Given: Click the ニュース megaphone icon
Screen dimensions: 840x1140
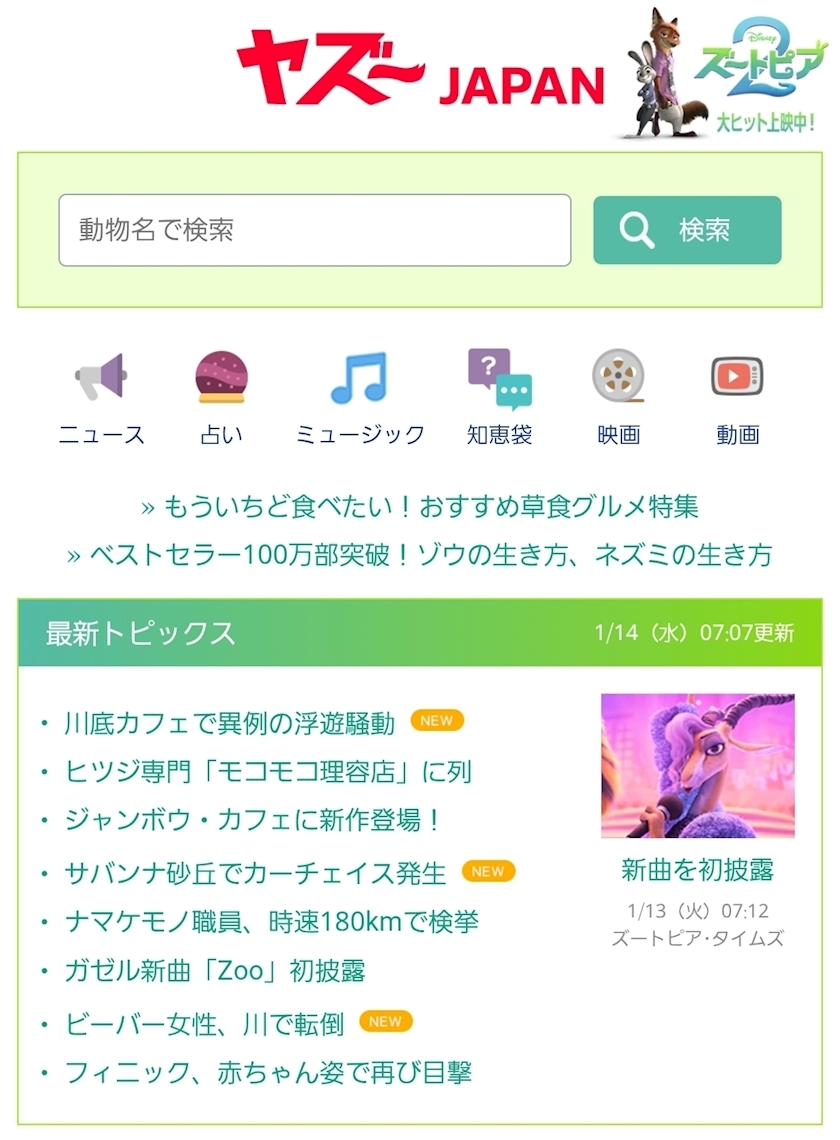Looking at the screenshot, I should pyautogui.click(x=100, y=375).
